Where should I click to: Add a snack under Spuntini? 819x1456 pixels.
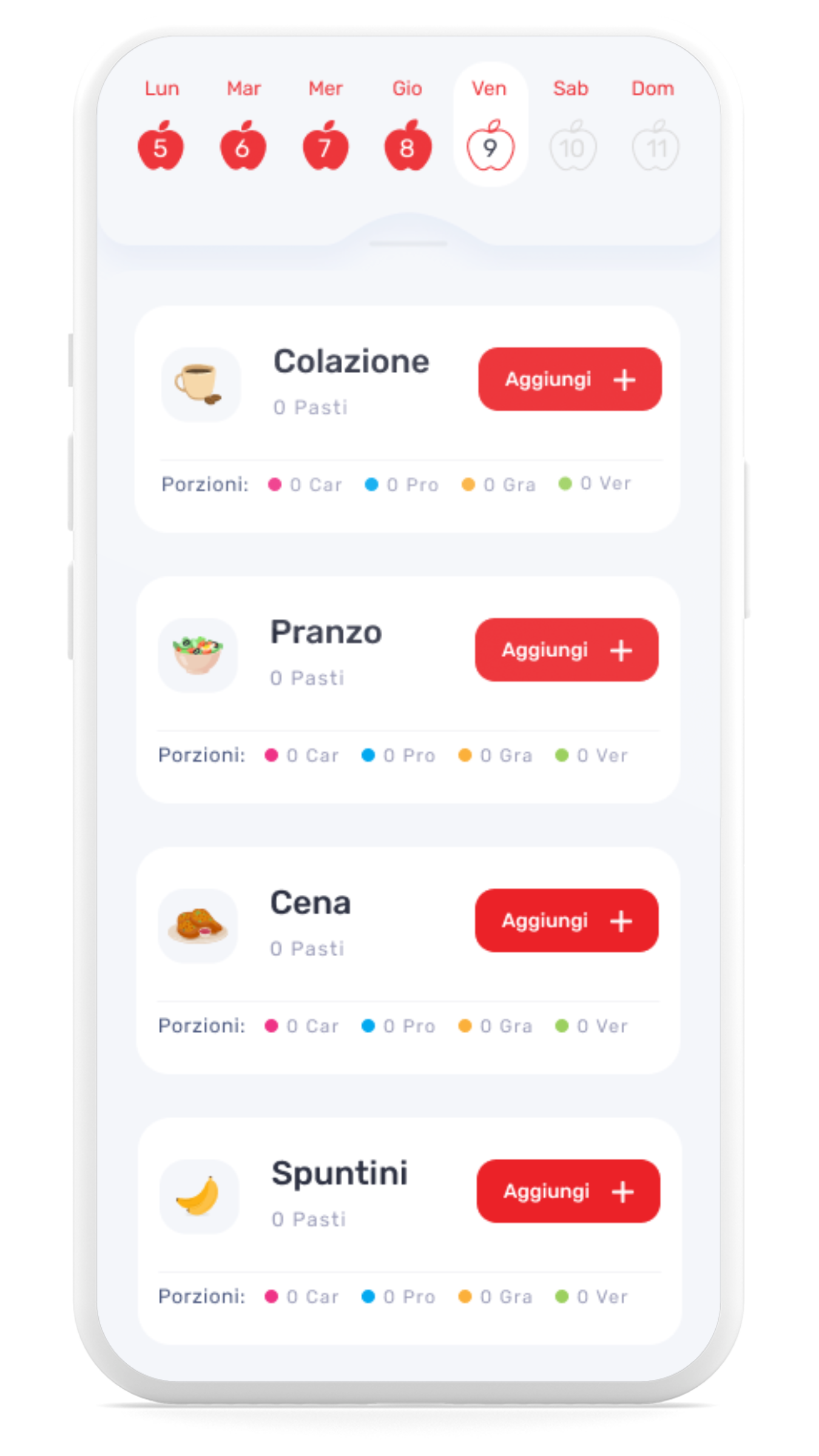[x=568, y=1191]
